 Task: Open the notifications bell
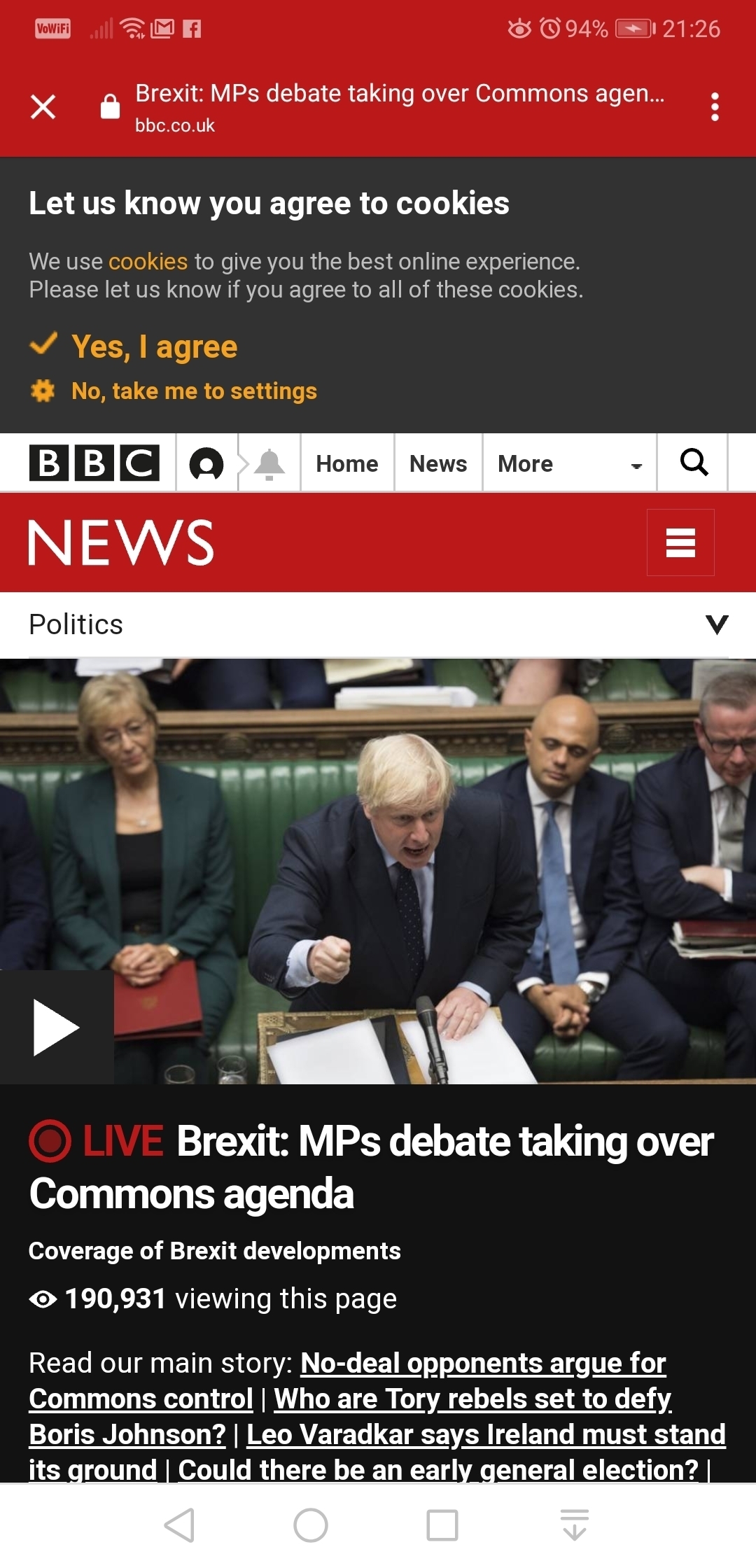(x=269, y=463)
